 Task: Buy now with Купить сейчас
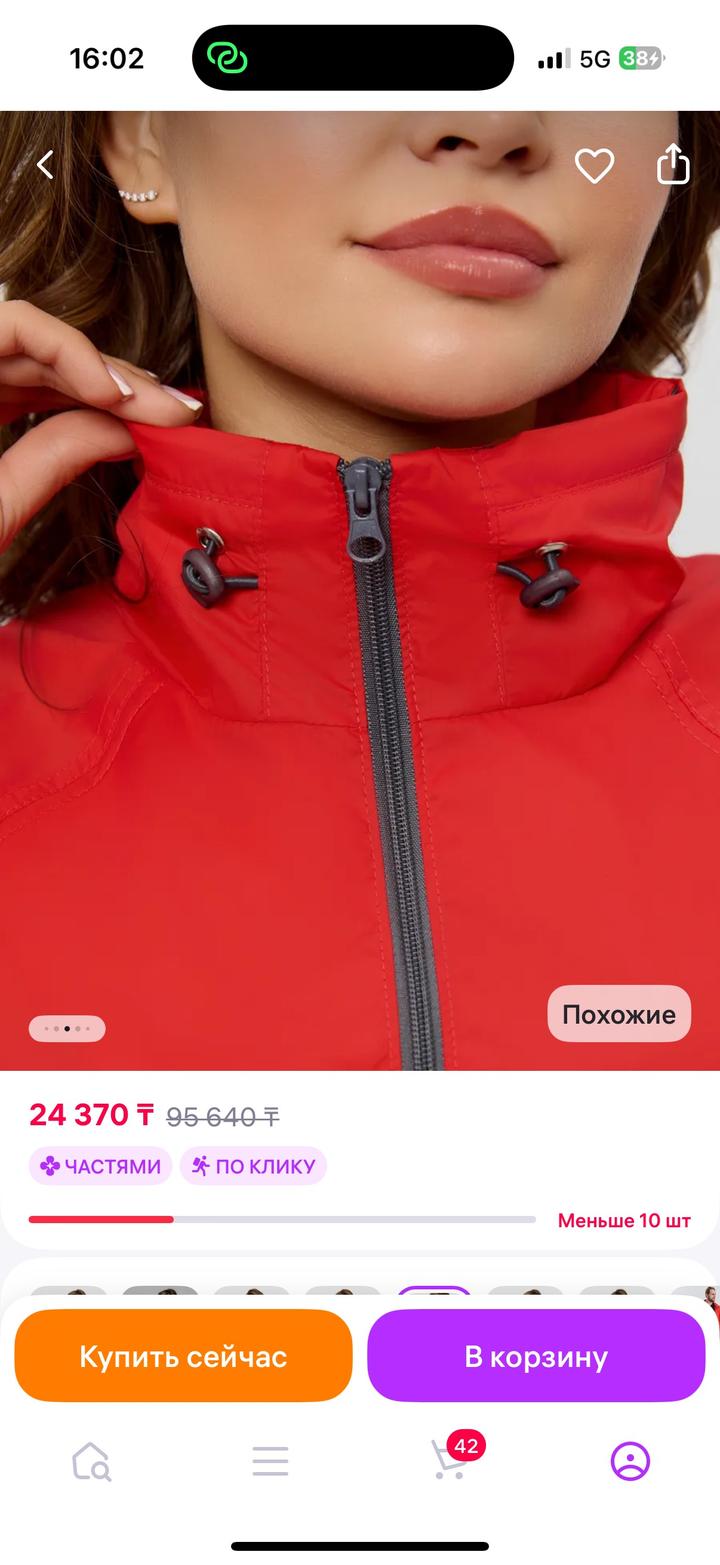[x=183, y=1356]
